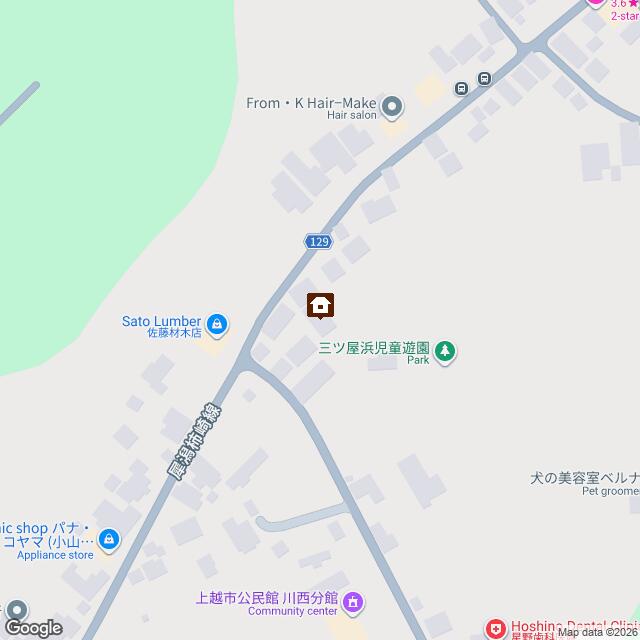Screen dimensions: 640x640
Task: Tap the home marker at map center
Action: 320,305
